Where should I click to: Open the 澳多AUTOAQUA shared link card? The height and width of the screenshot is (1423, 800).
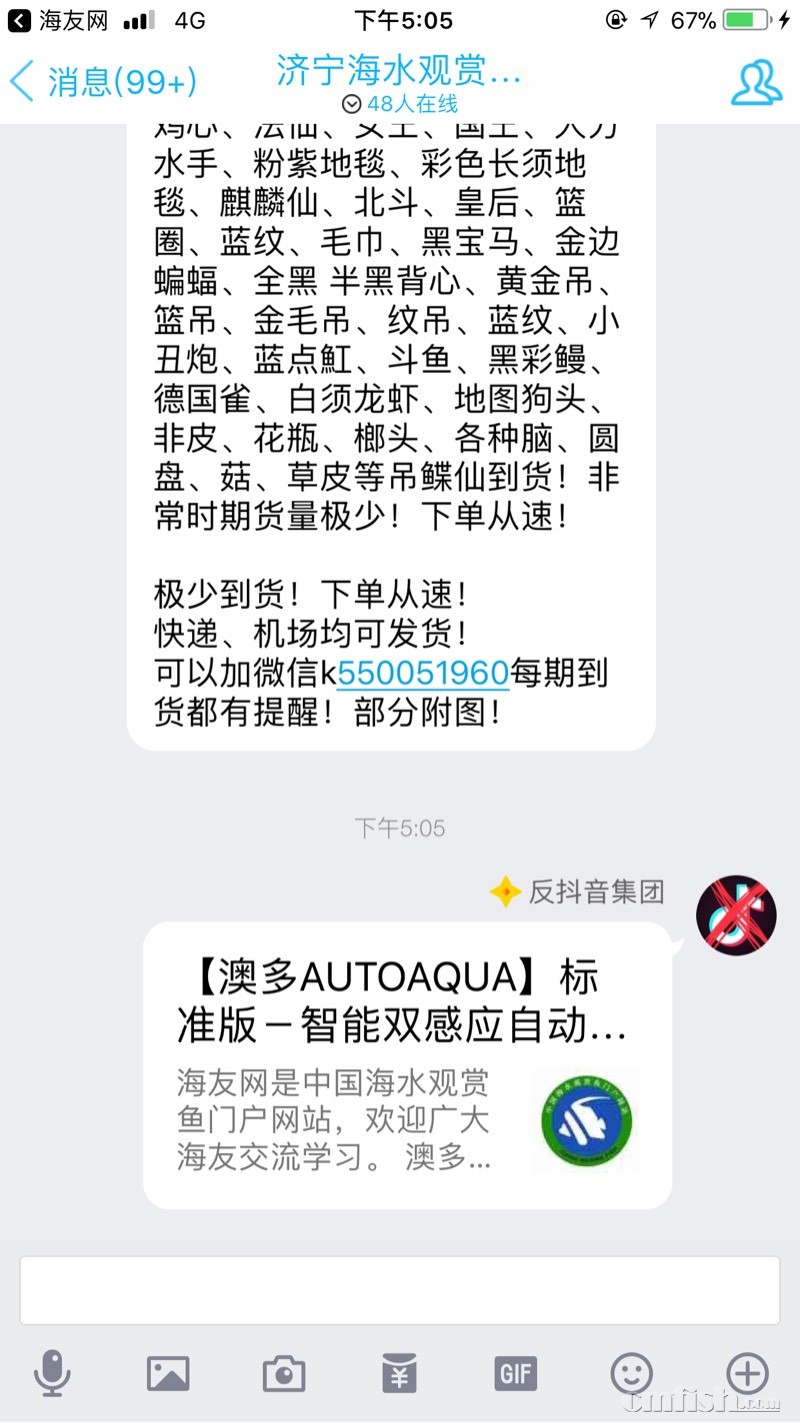(406, 1065)
